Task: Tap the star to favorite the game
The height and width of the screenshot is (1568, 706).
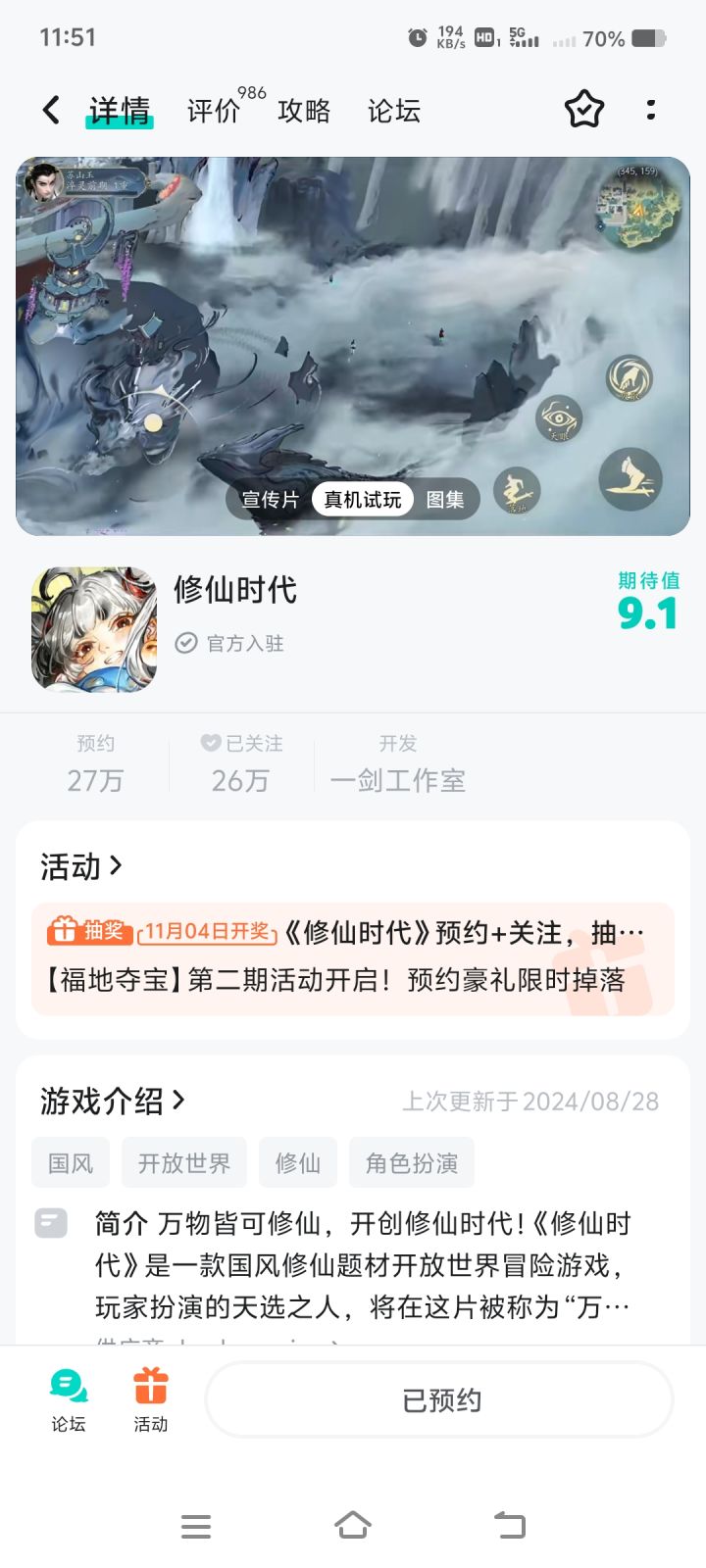Action: [x=583, y=111]
